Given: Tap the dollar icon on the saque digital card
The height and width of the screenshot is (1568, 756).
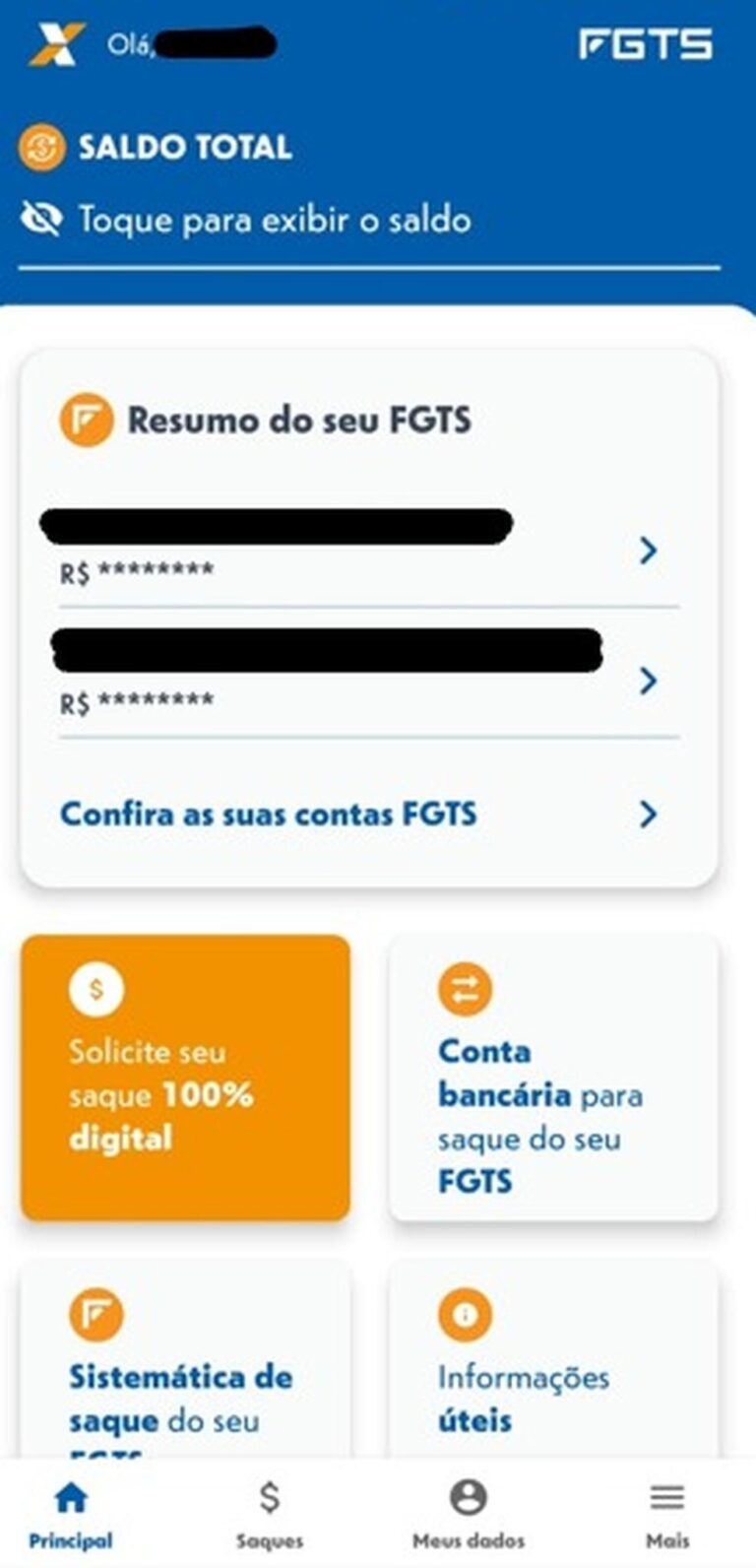Looking at the screenshot, I should 95,990.
